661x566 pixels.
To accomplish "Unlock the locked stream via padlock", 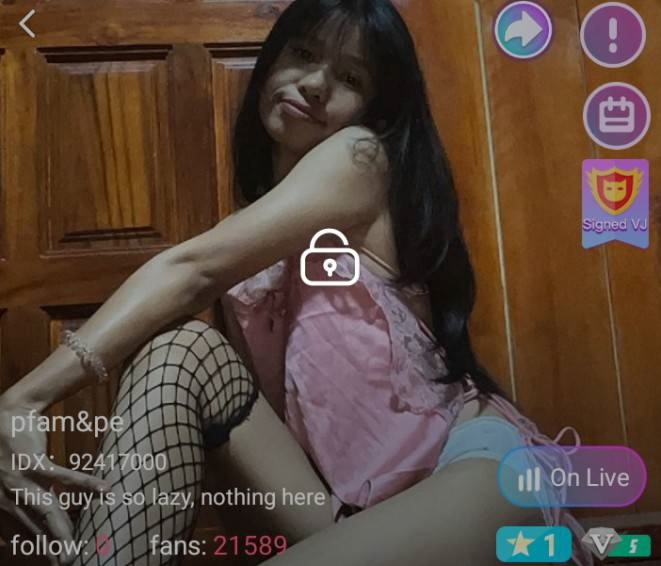I will pyautogui.click(x=329, y=257).
